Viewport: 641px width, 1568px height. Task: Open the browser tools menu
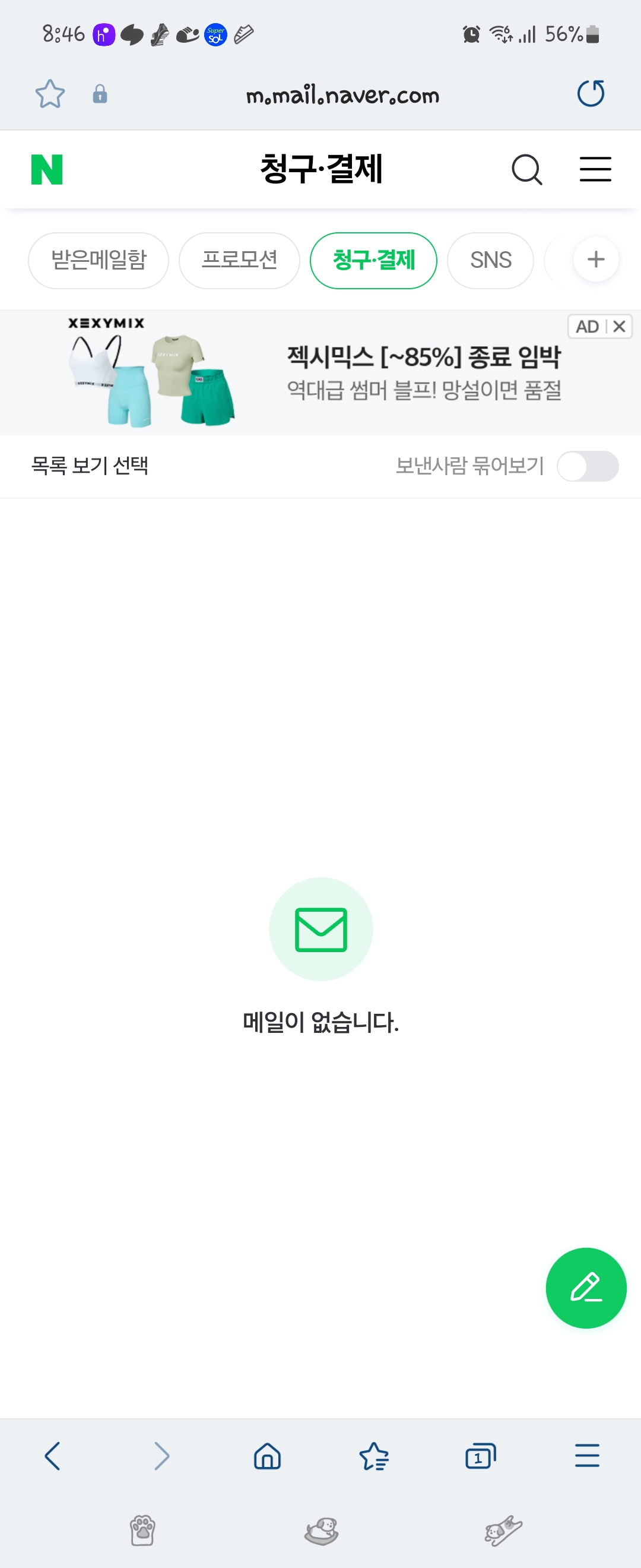tap(587, 1456)
